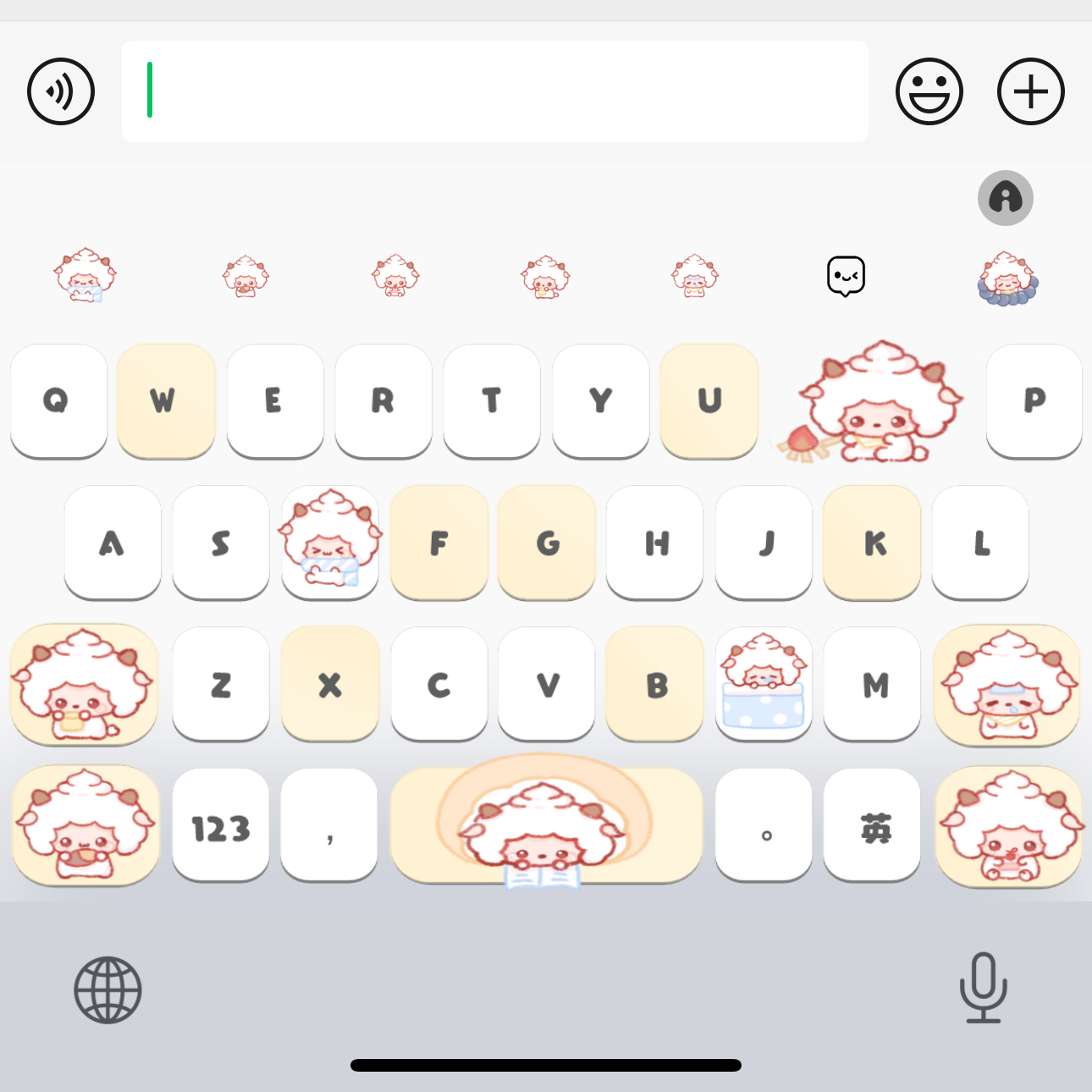The width and height of the screenshot is (1092, 1092).
Task: Switch to voice message input
Action: [x=61, y=91]
